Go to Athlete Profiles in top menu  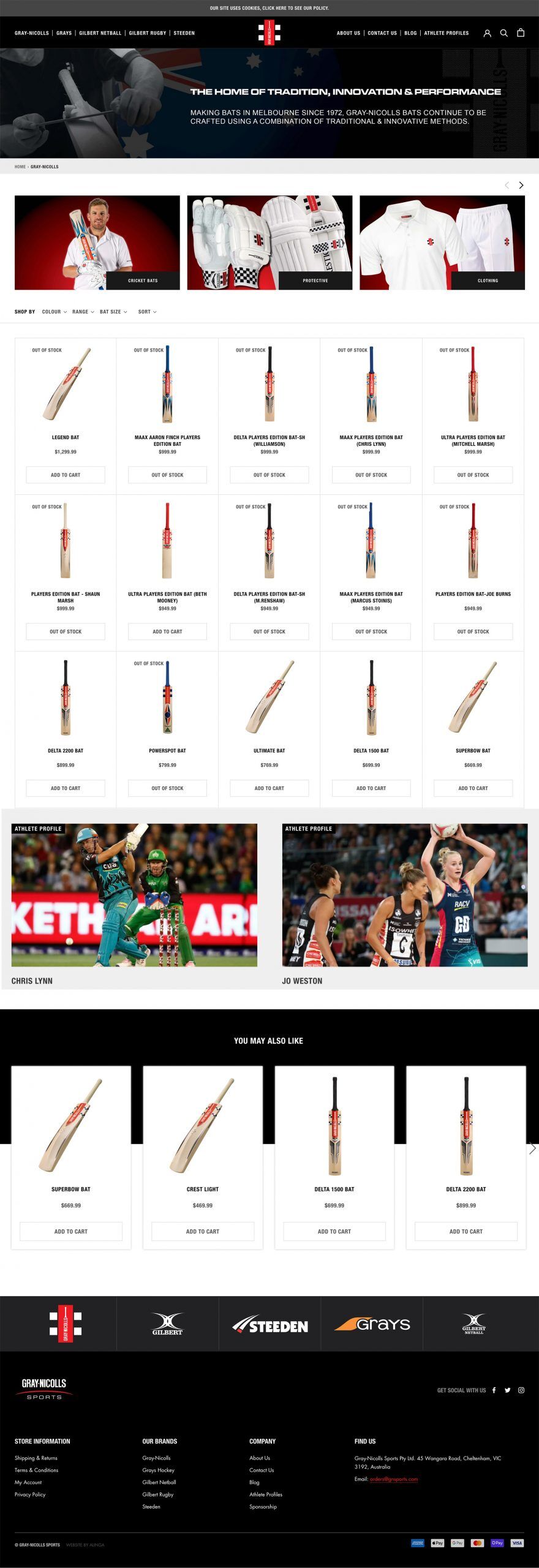[x=446, y=33]
